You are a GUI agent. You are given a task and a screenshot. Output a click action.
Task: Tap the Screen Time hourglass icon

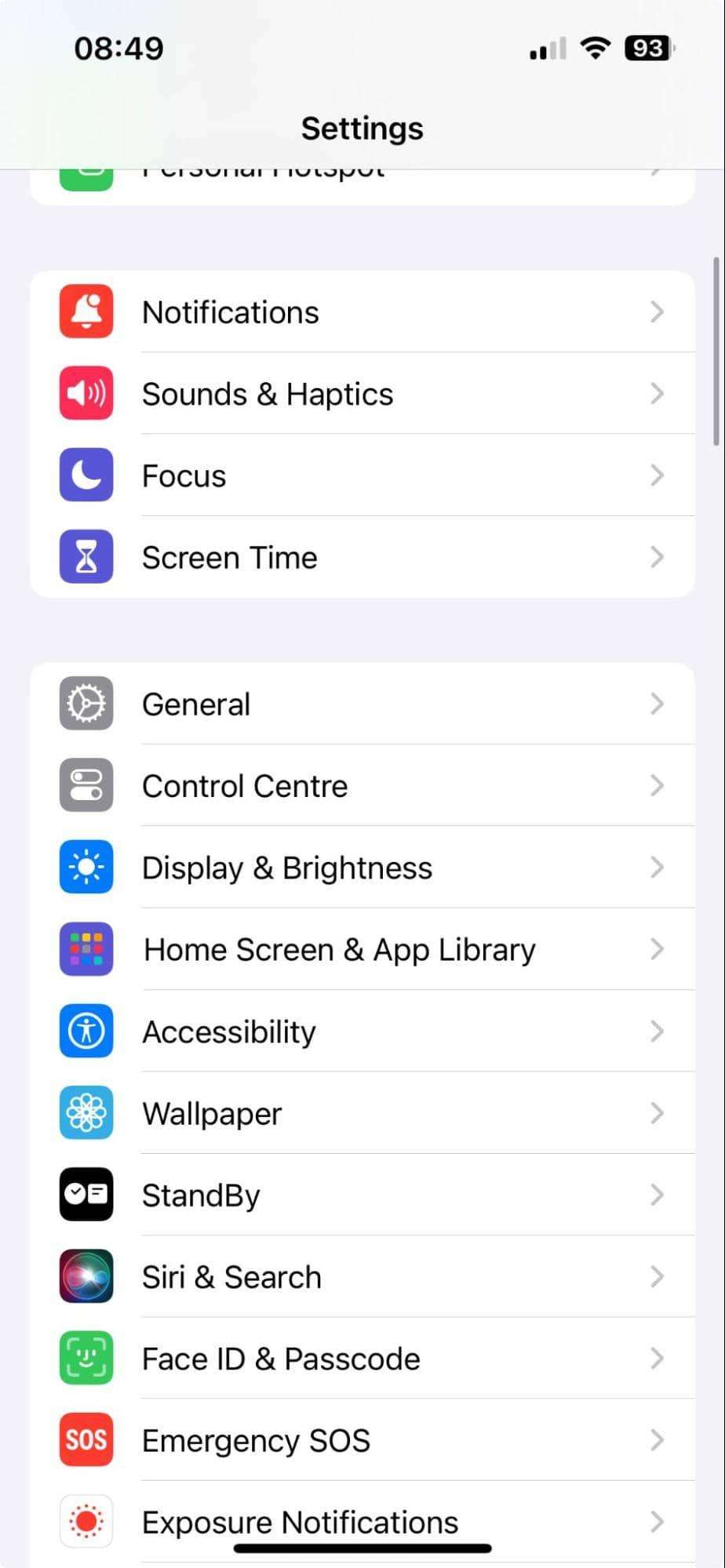tap(86, 557)
